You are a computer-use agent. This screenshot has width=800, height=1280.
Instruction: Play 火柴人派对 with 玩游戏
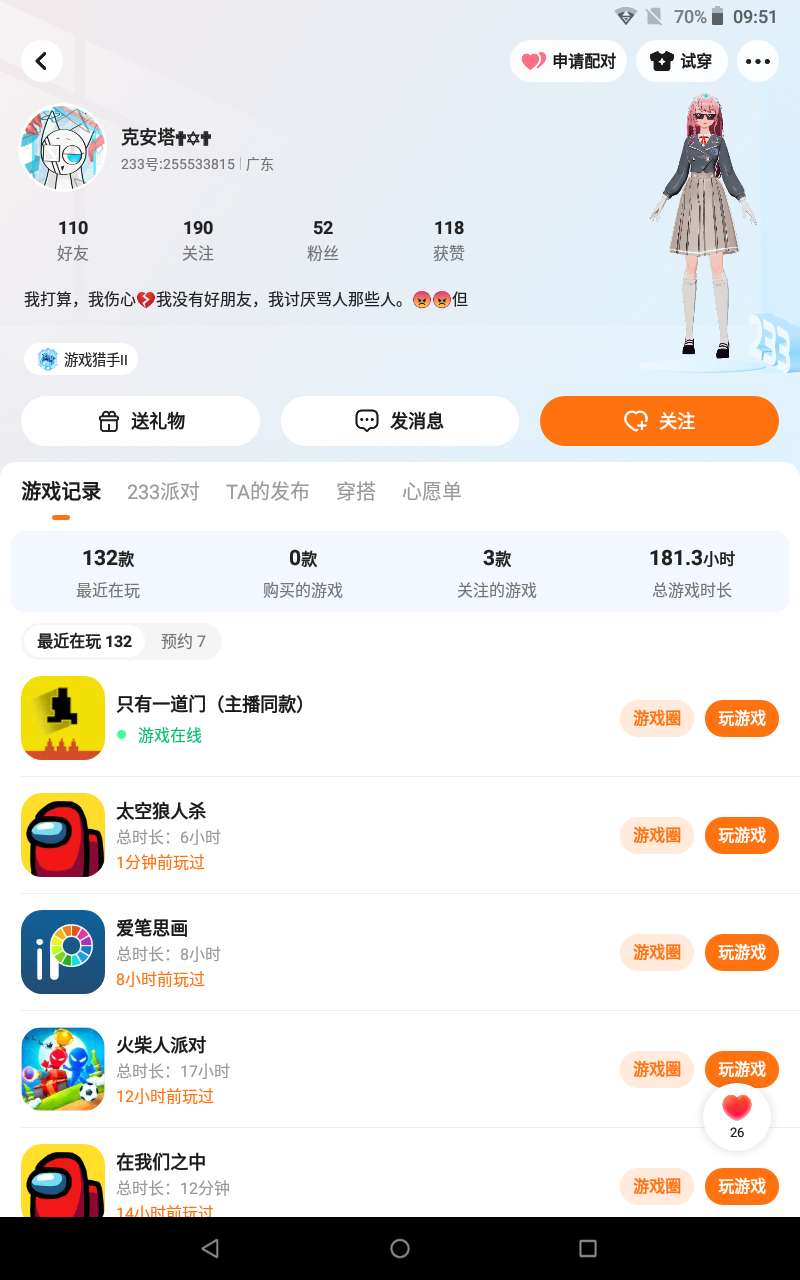pyautogui.click(x=742, y=1069)
